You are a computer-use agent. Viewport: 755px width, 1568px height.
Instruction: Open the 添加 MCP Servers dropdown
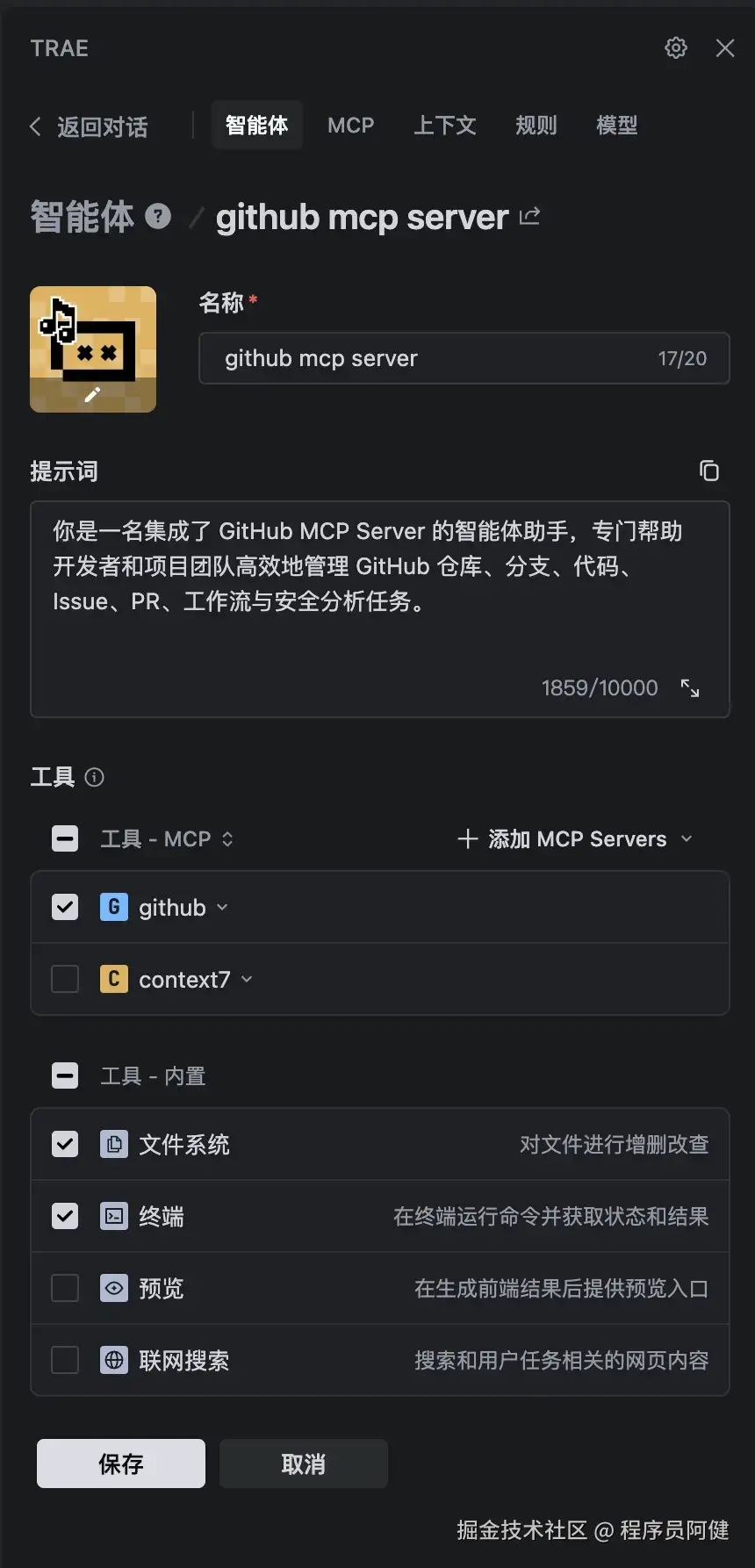tap(687, 838)
